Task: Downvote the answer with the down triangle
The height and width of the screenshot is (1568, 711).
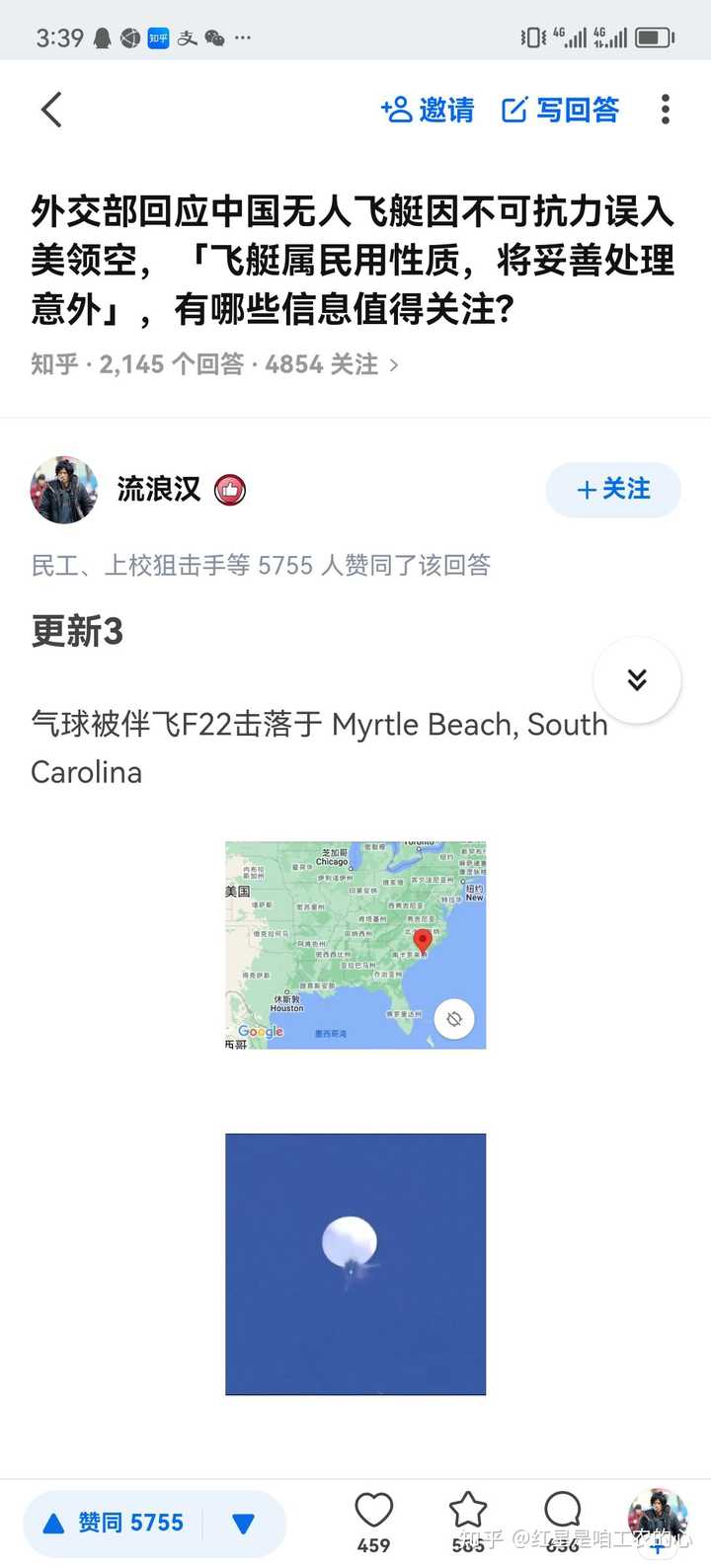Action: click(x=243, y=1524)
